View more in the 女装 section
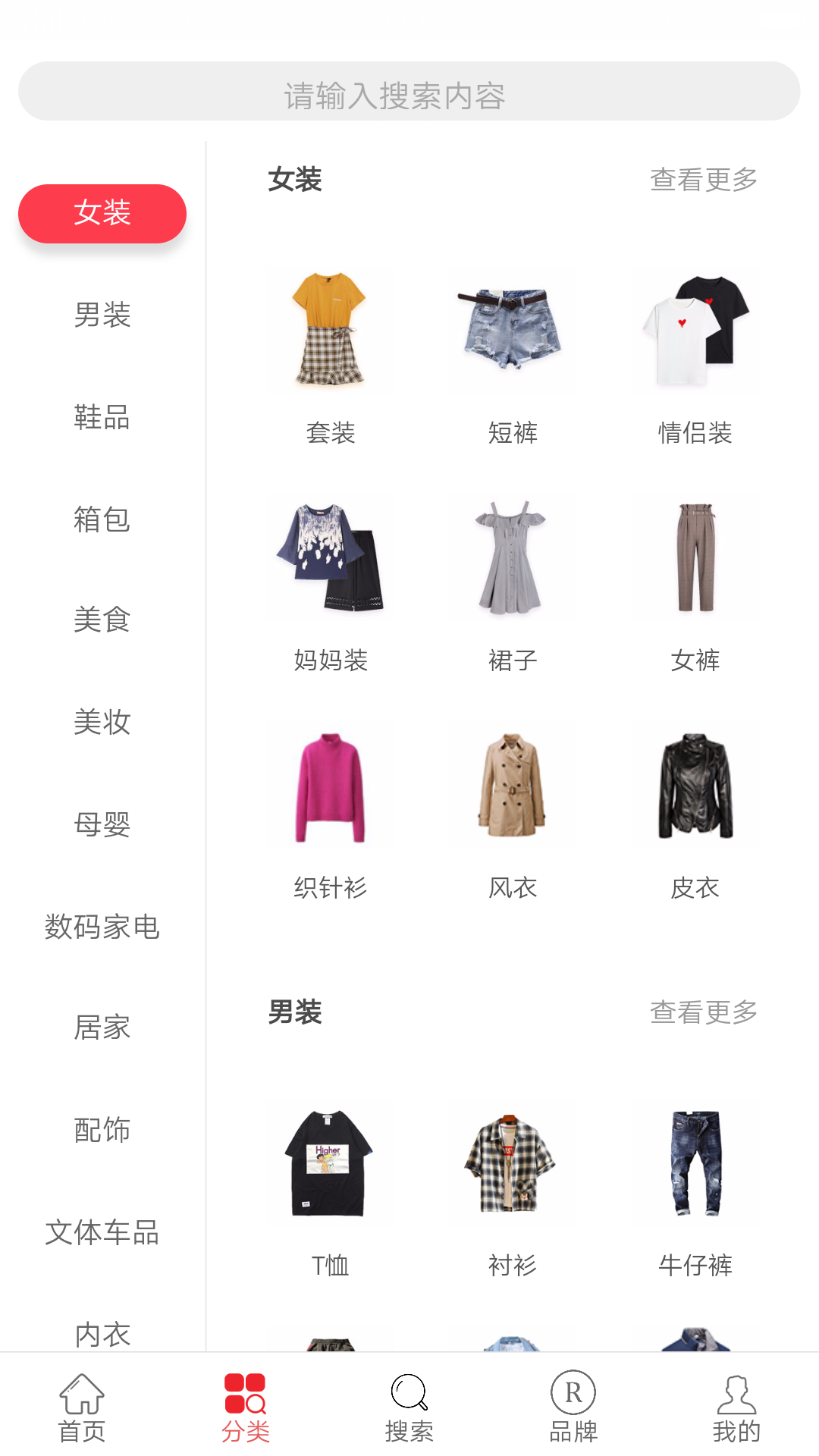 704,180
